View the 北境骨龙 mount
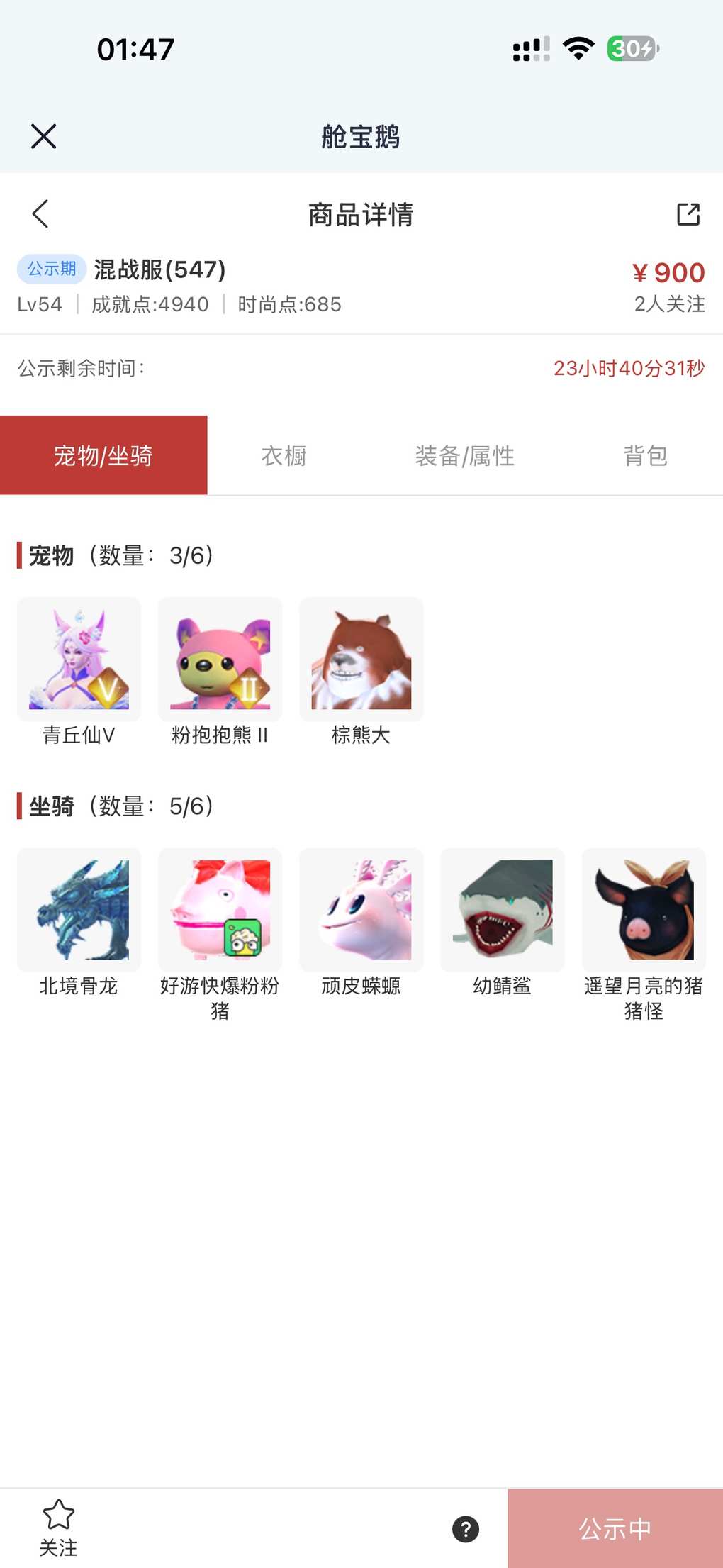Image resolution: width=723 pixels, height=1568 pixels. [x=79, y=910]
